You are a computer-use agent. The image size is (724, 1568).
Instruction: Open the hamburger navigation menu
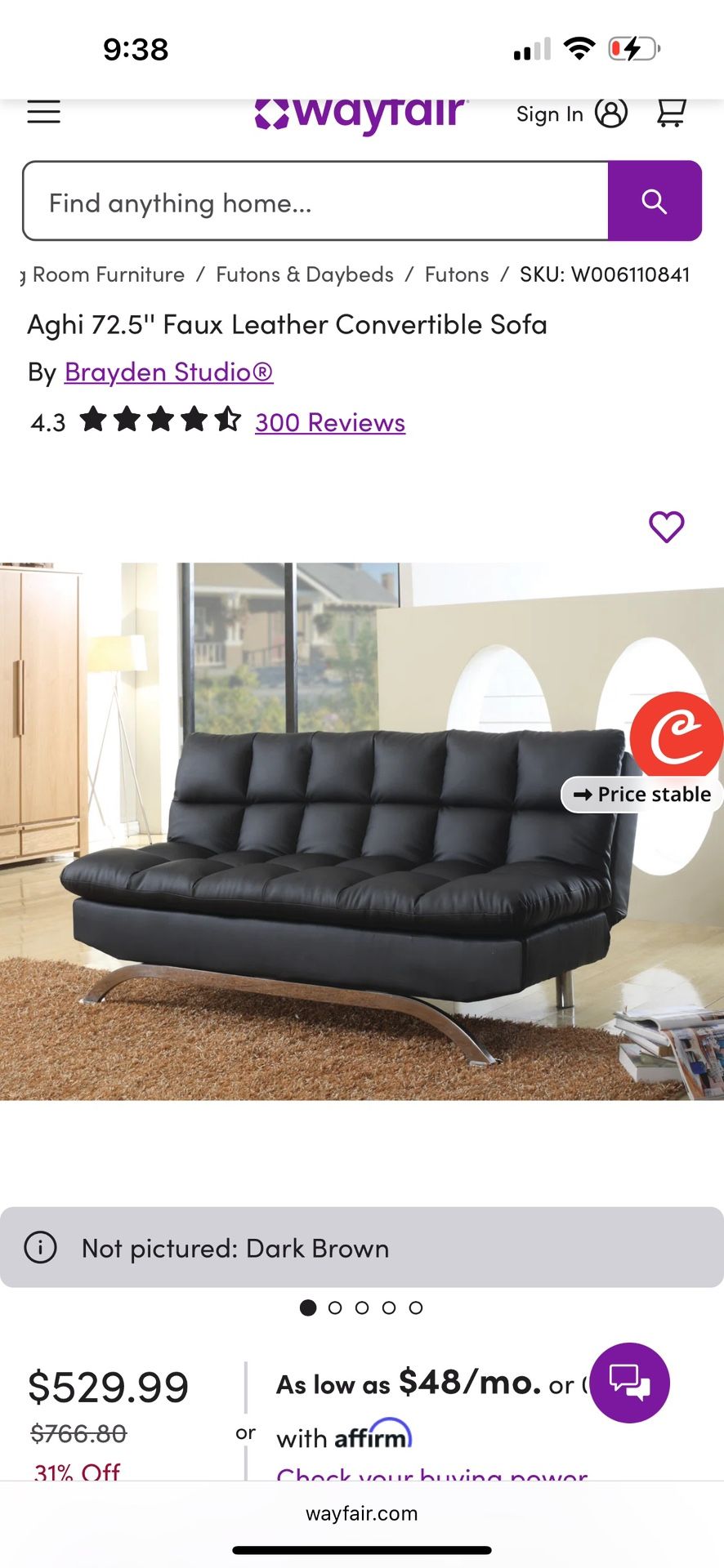point(43,112)
